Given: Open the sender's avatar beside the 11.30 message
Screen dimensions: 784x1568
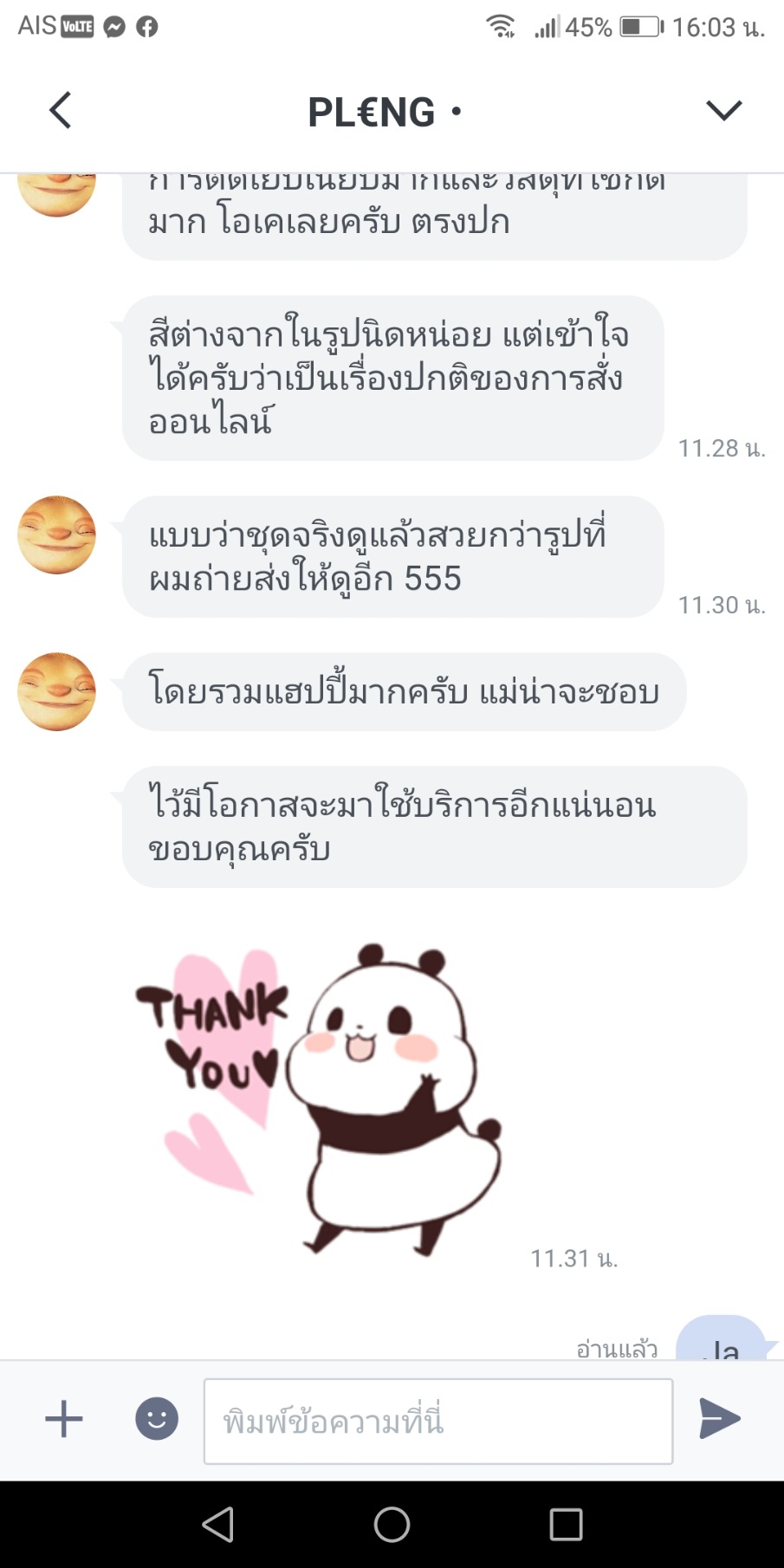Looking at the screenshot, I should 57,535.
